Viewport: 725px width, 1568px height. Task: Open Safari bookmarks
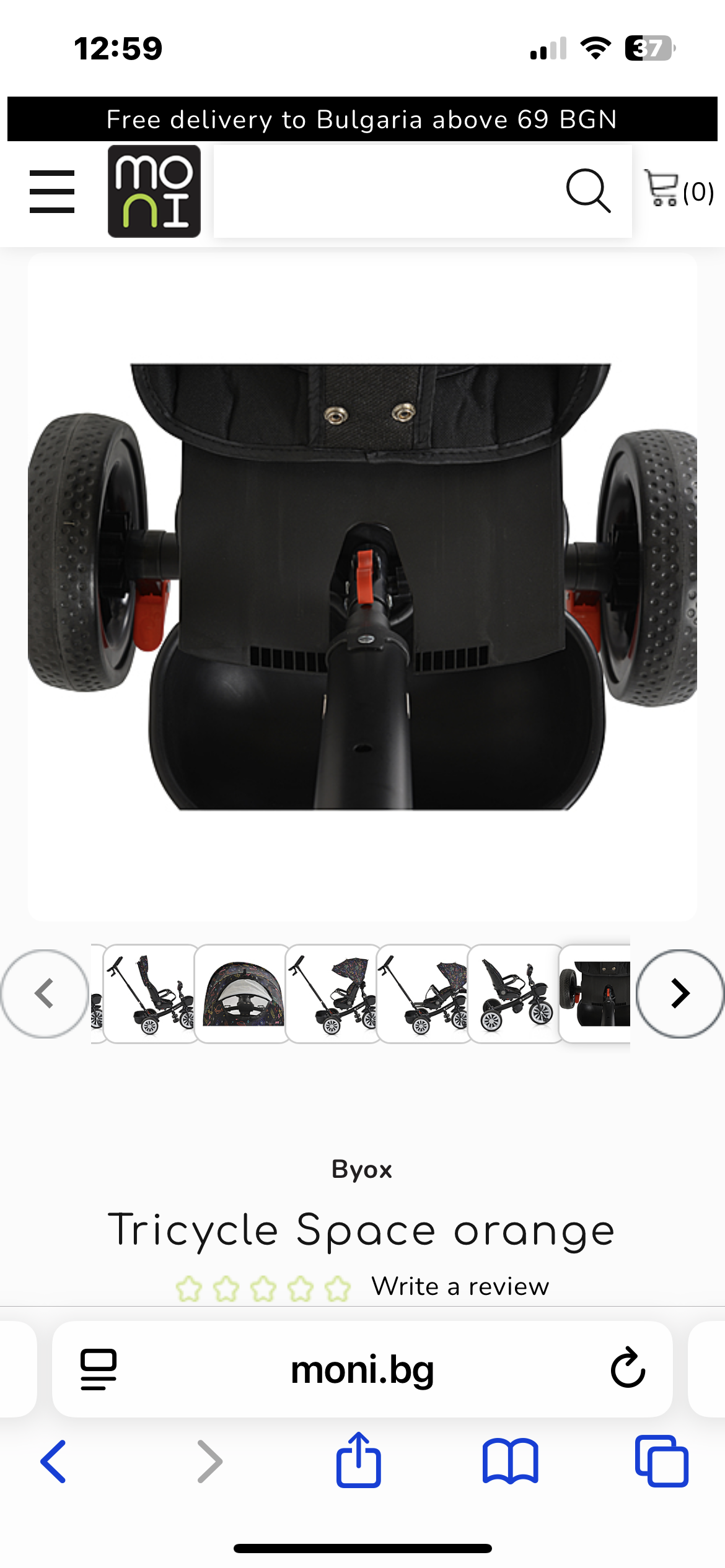tap(510, 1461)
